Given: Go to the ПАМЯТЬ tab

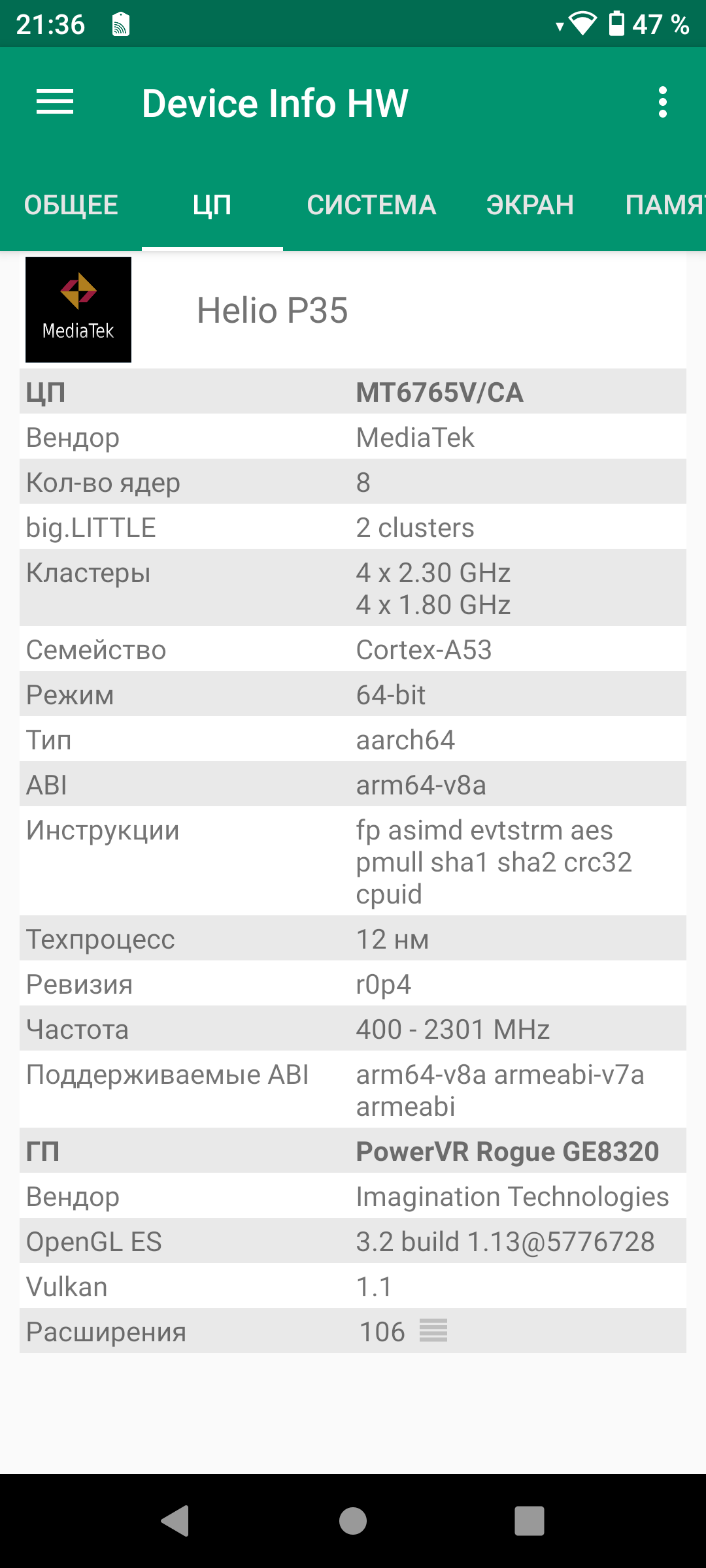Looking at the screenshot, I should point(664,205).
